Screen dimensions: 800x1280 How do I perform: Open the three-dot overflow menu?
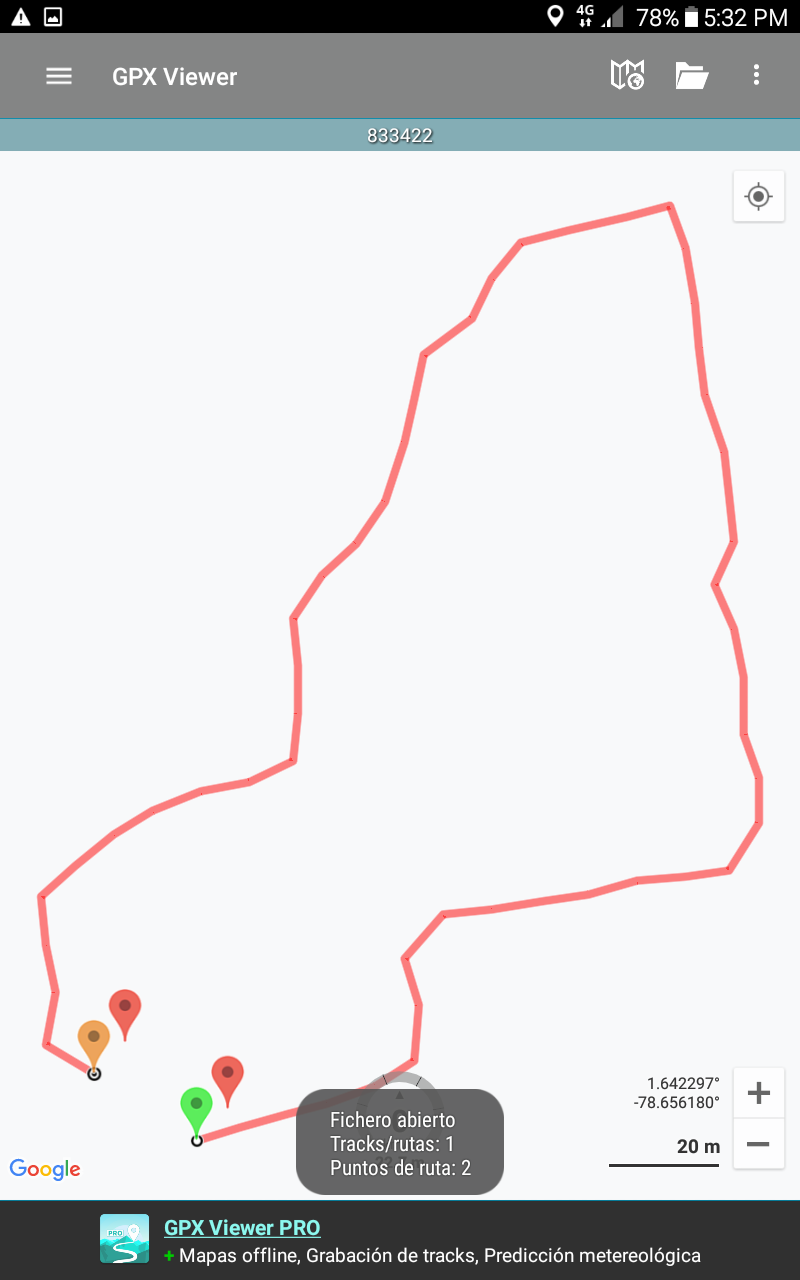point(756,76)
